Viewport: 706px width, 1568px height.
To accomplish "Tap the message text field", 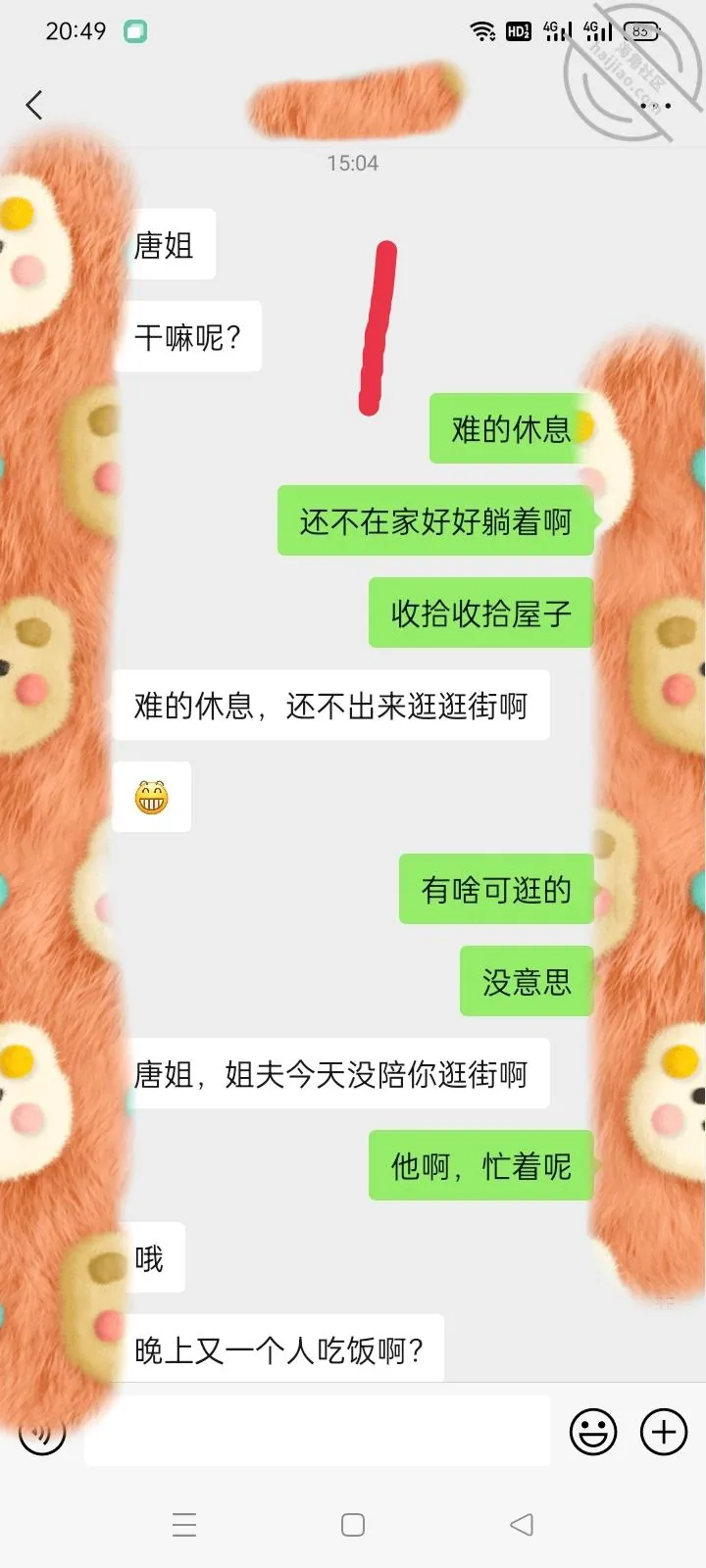I will [317, 1431].
